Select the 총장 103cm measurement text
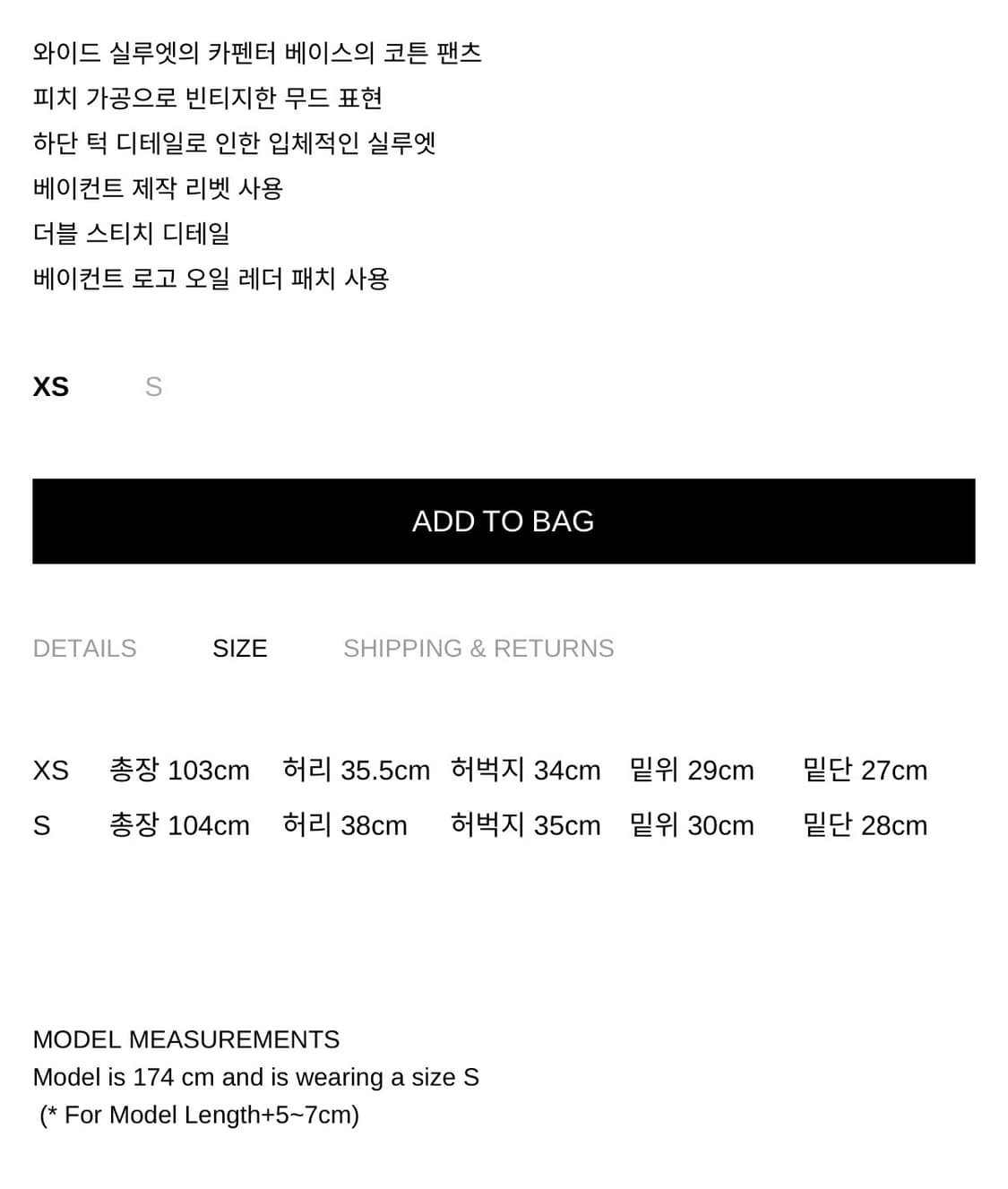The width and height of the screenshot is (1008, 1189). click(178, 770)
